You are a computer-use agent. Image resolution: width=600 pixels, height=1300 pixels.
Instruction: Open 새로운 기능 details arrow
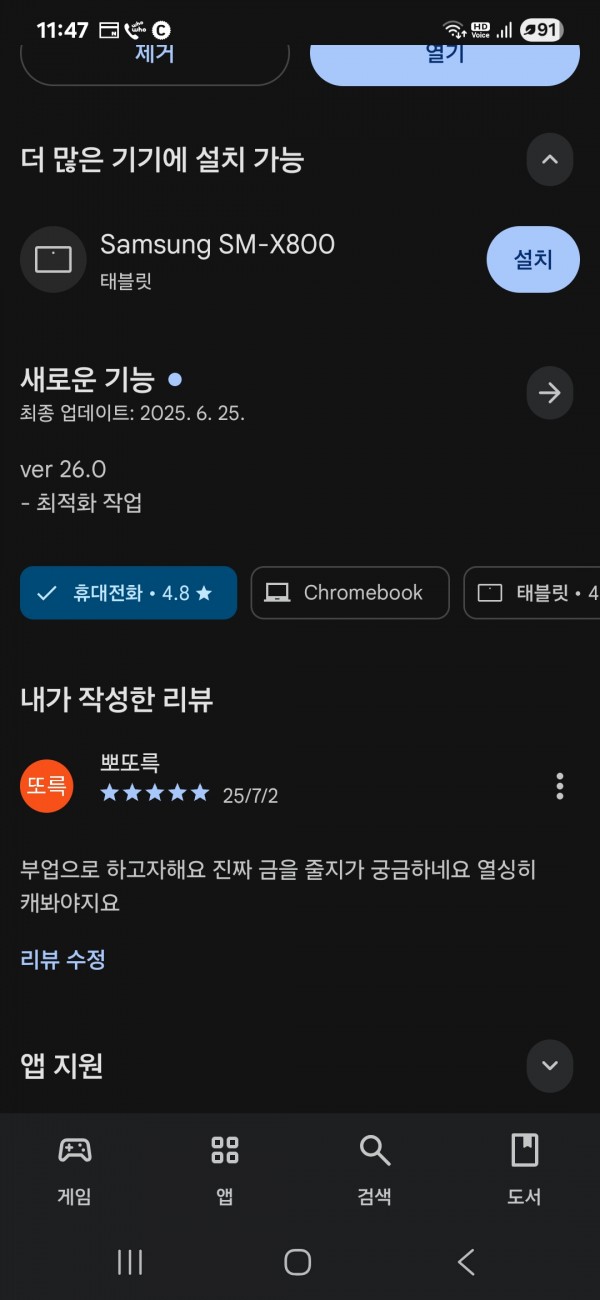[550, 392]
